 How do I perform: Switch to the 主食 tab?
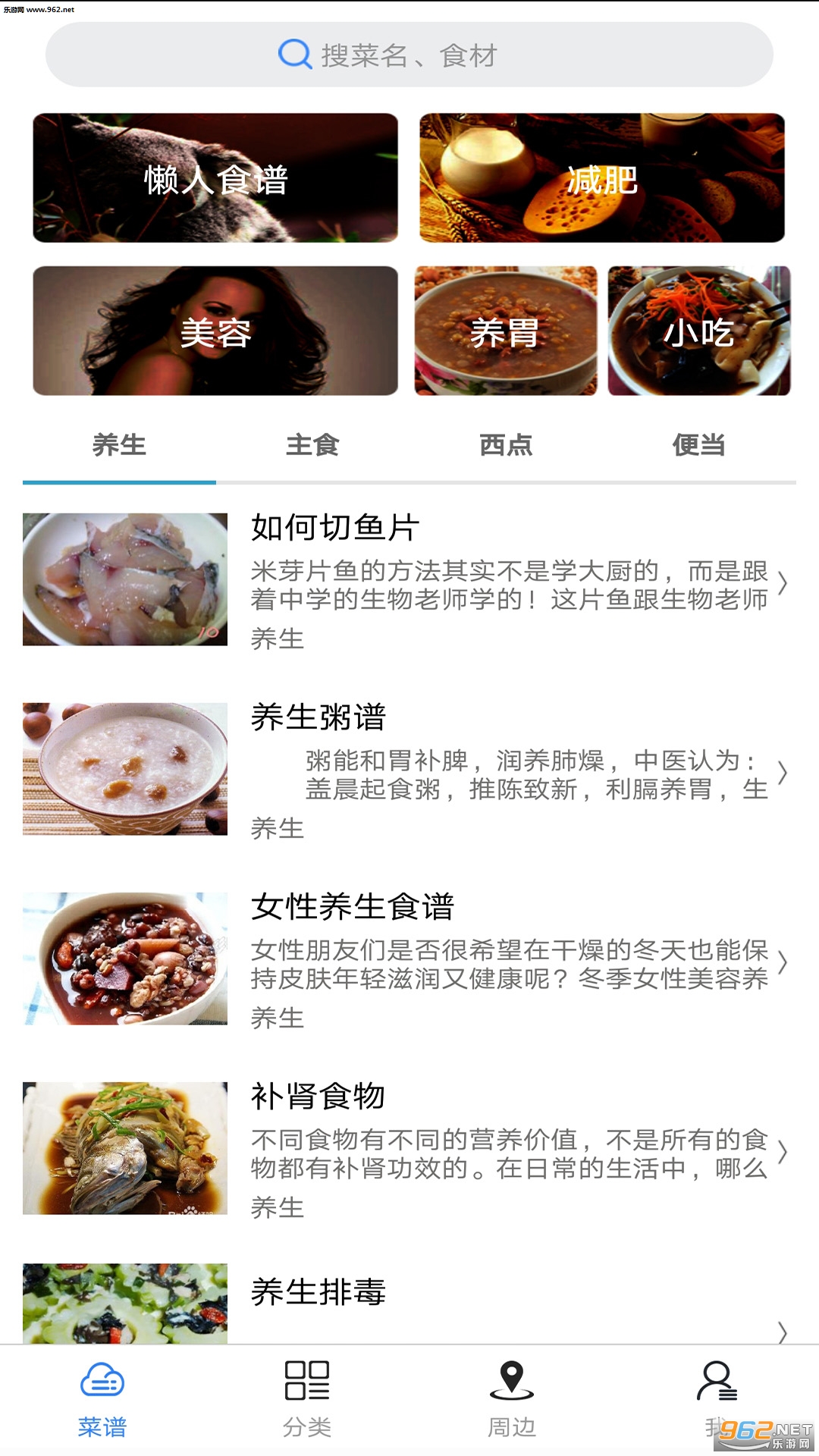pos(312,445)
